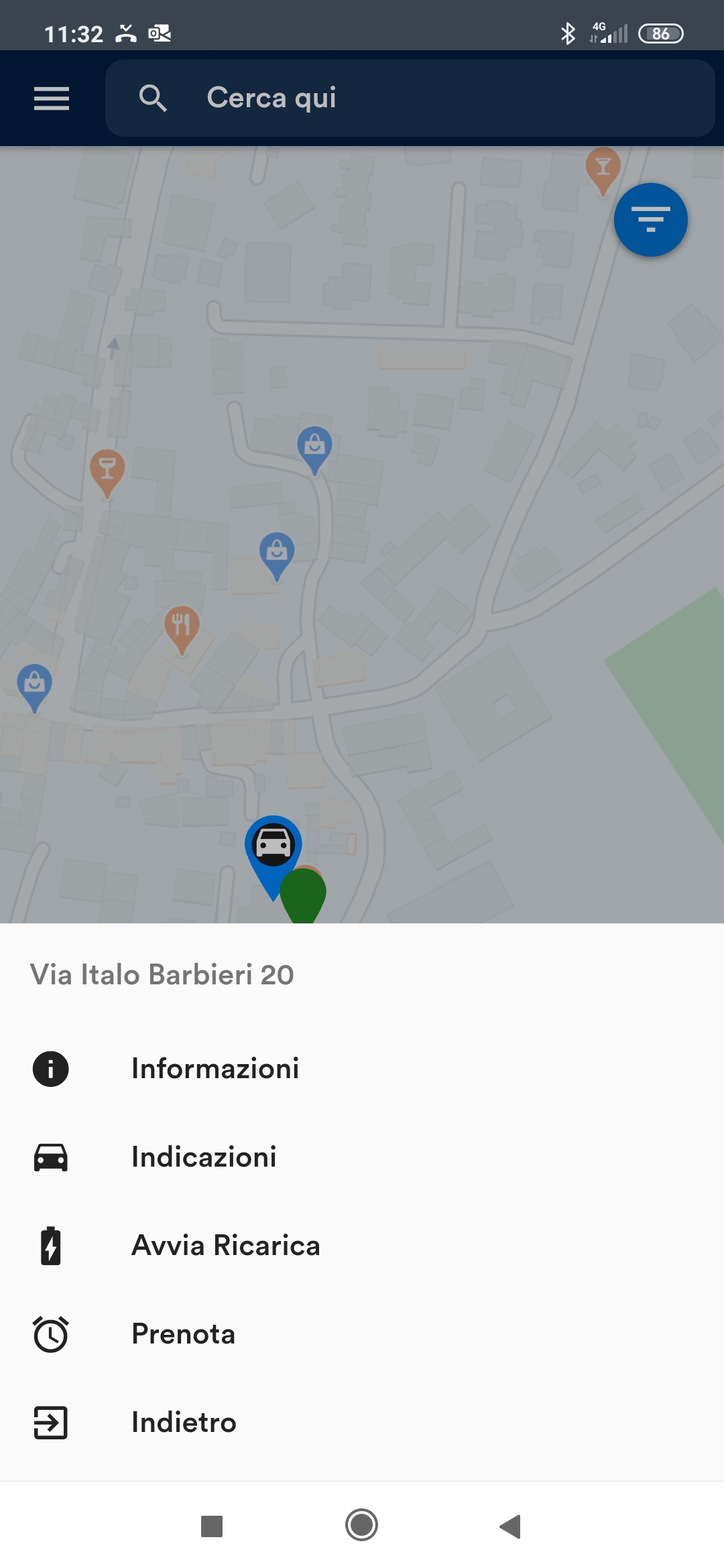Tap the Cerca qui search field
Viewport: 724px width, 1568px height.
pyautogui.click(x=410, y=99)
